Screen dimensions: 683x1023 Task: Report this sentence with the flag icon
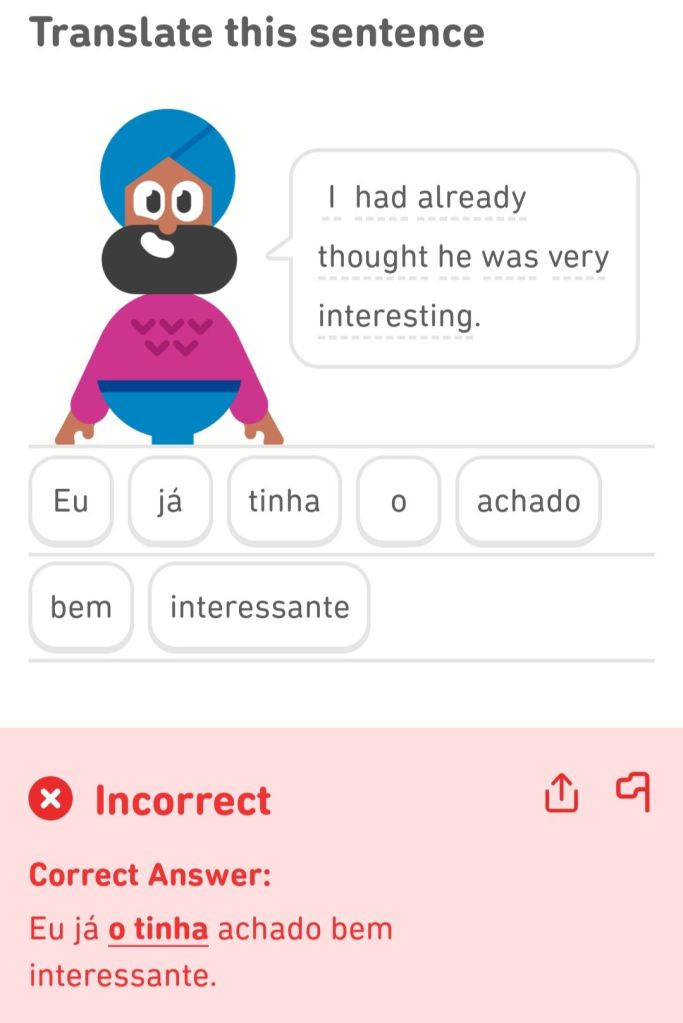pos(633,792)
